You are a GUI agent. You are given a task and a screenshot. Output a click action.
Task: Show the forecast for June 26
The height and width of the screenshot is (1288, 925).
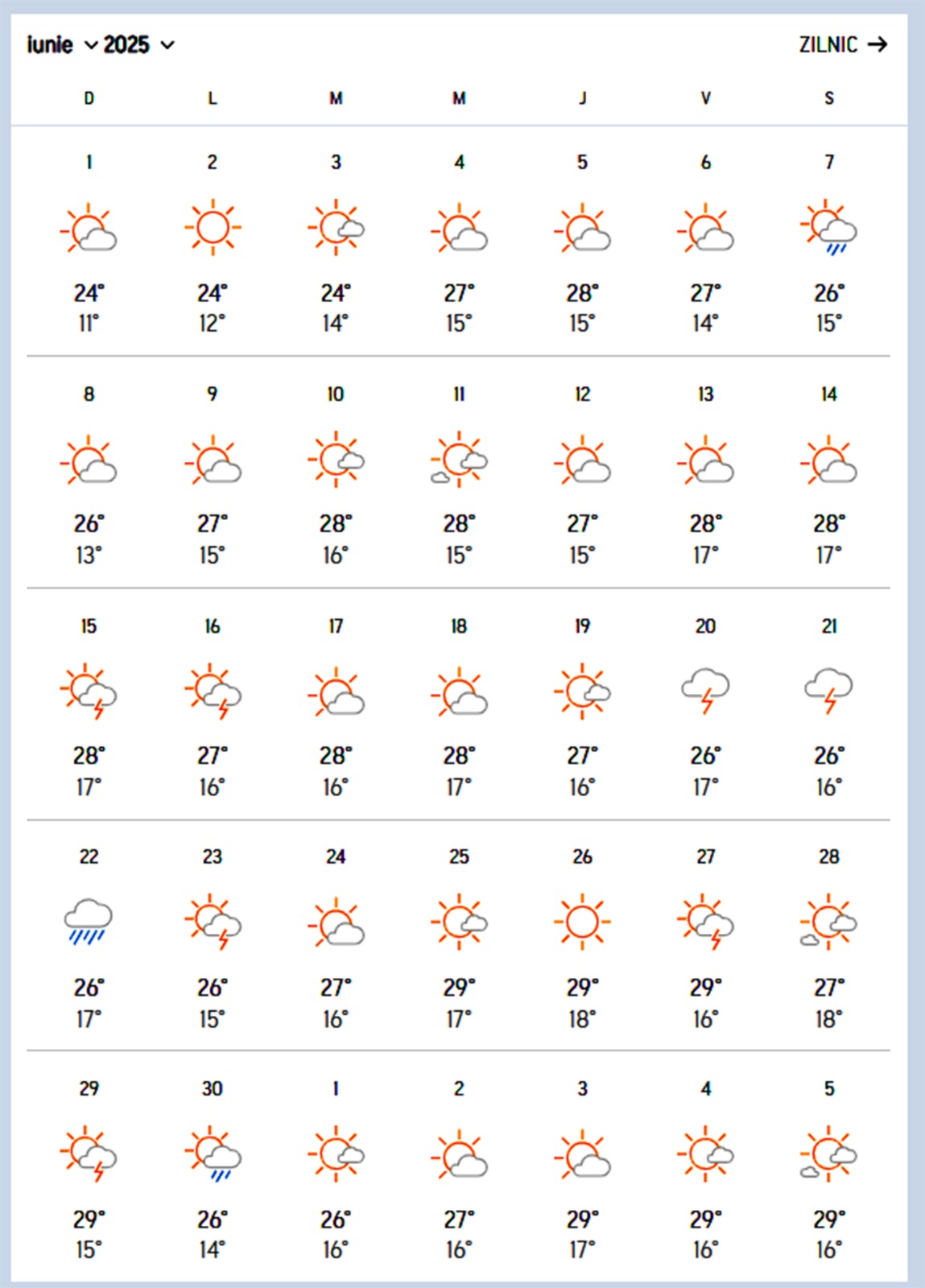pyautogui.click(x=582, y=936)
